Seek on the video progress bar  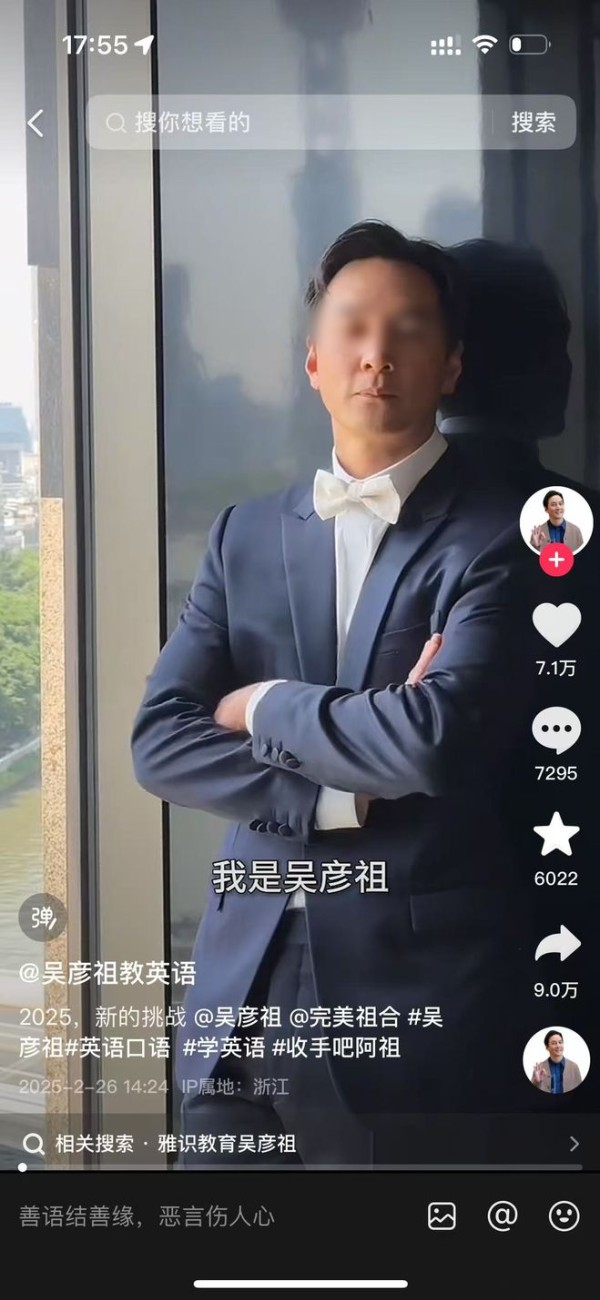point(300,1167)
